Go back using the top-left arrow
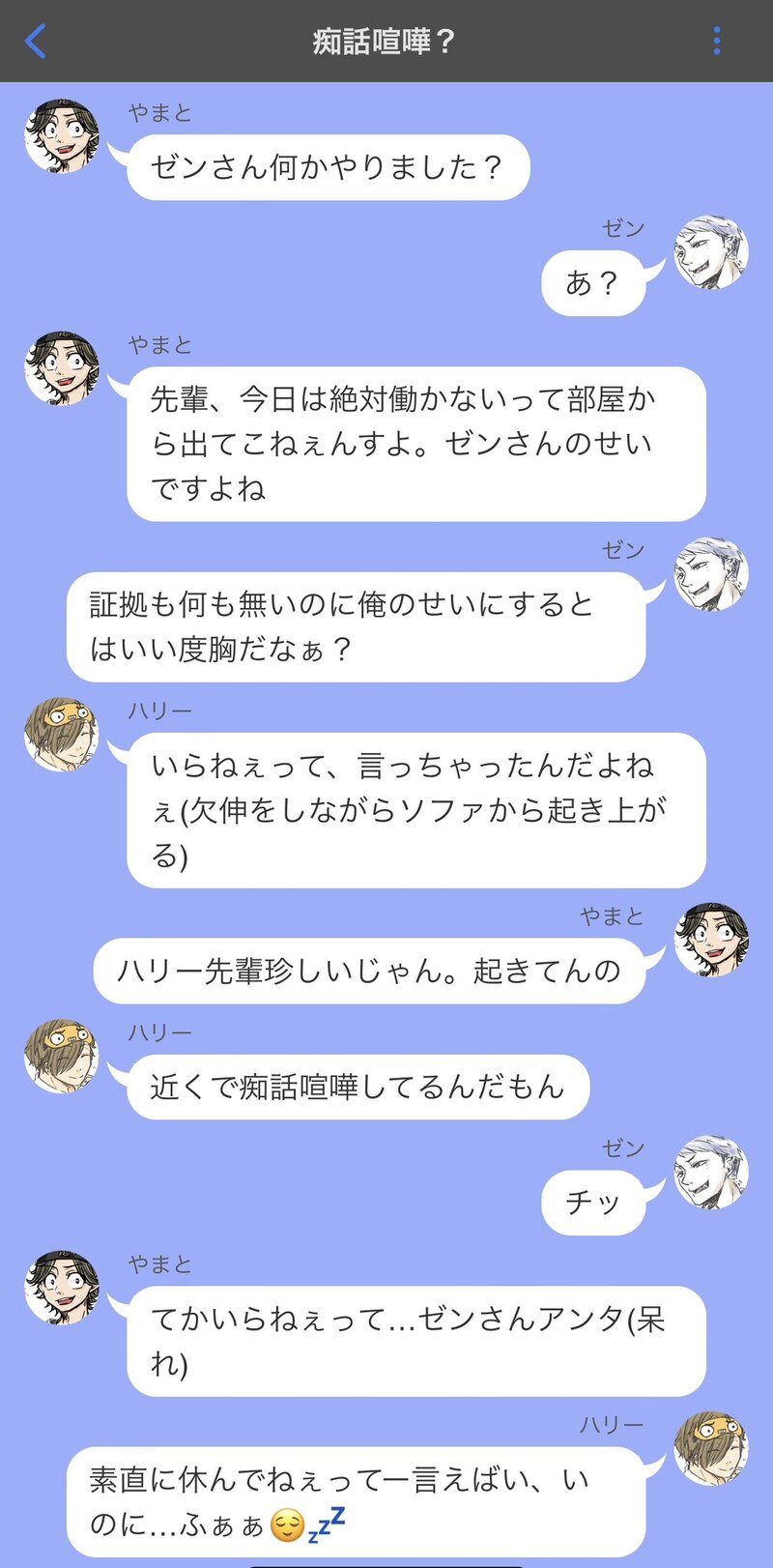This screenshot has width=773, height=1568. click(36, 42)
